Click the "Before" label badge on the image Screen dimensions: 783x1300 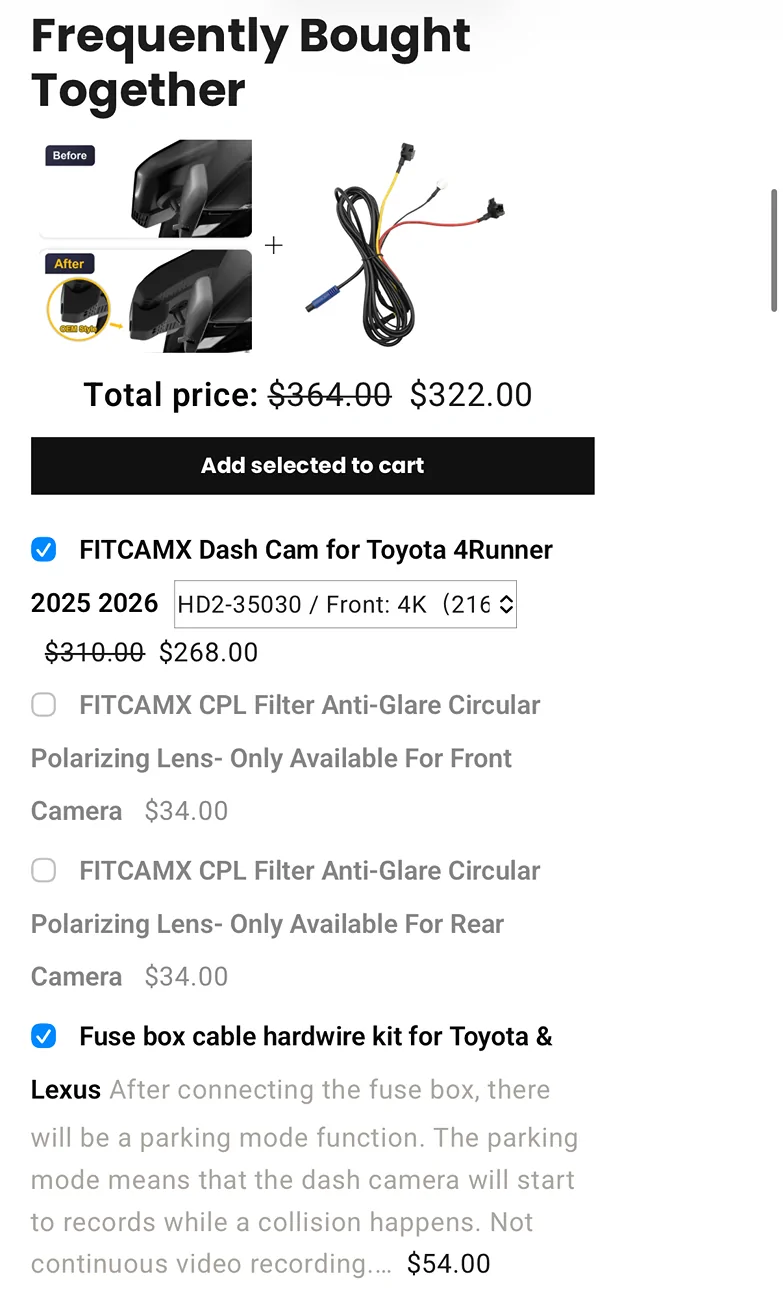69,156
